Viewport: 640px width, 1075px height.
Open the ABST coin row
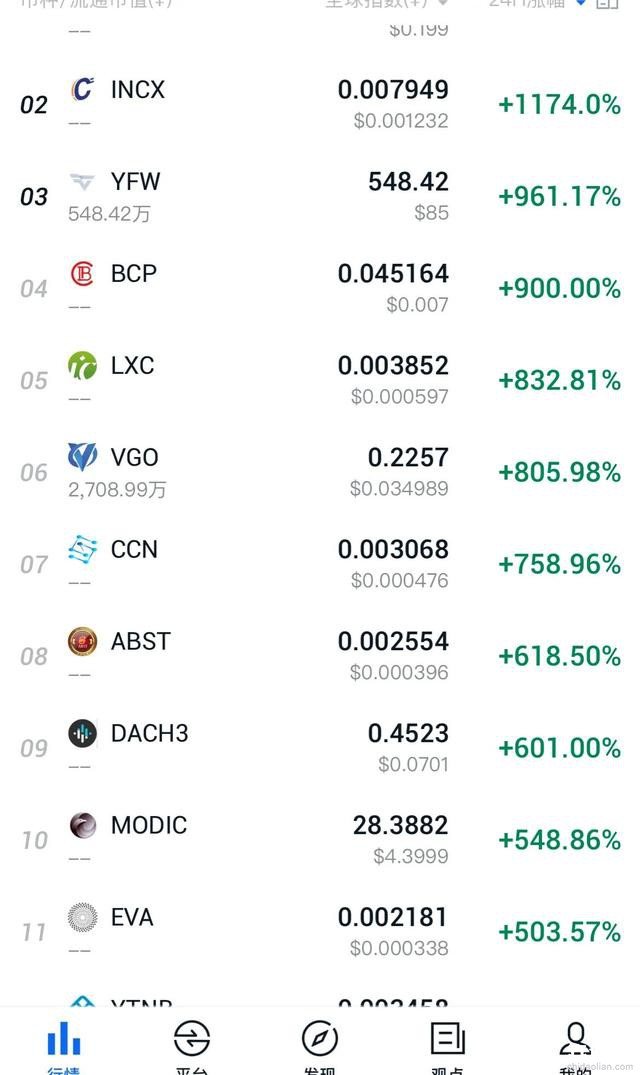140,642
